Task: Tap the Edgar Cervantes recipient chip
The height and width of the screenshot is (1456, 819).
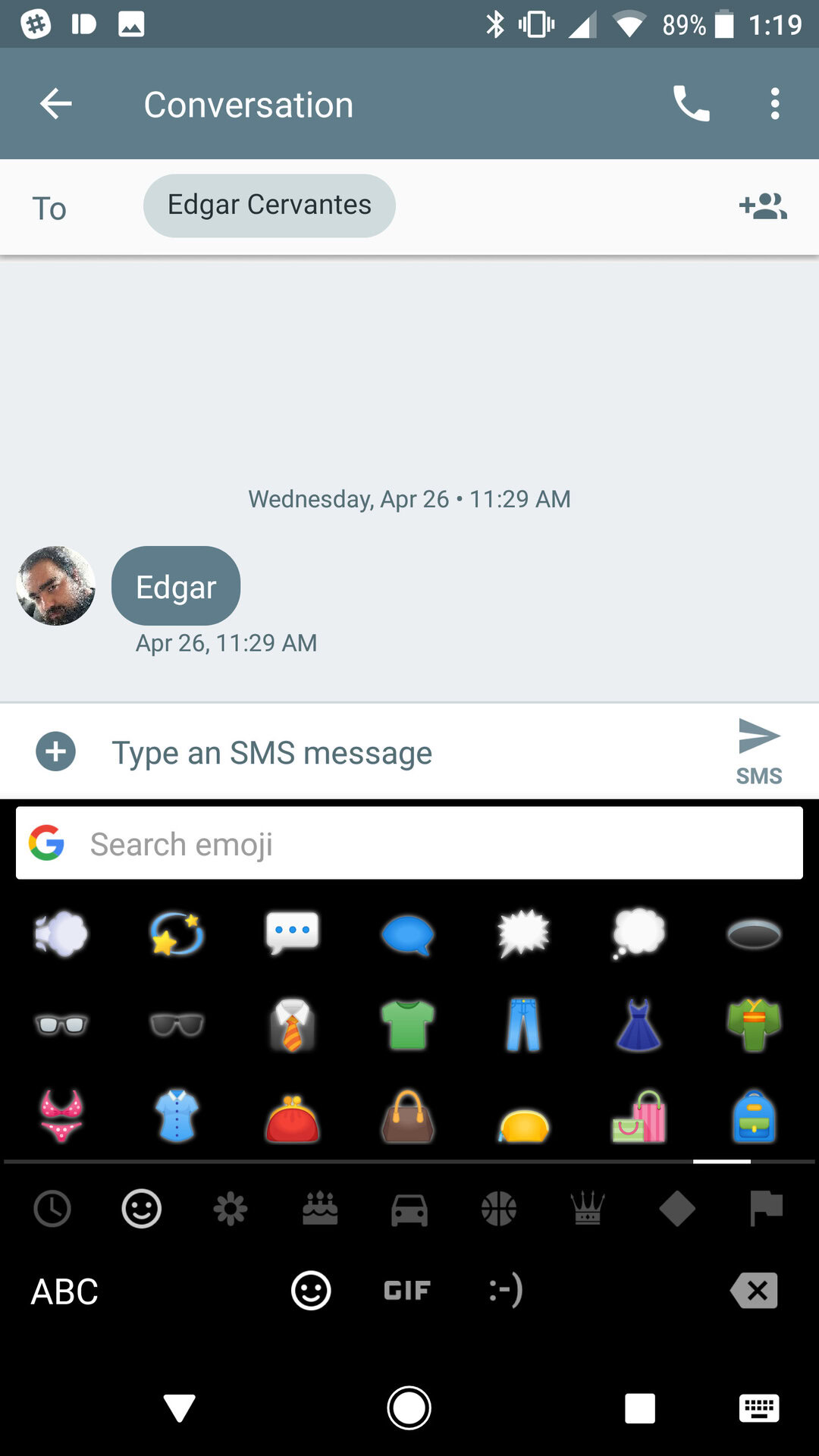Action: pyautogui.click(x=269, y=206)
